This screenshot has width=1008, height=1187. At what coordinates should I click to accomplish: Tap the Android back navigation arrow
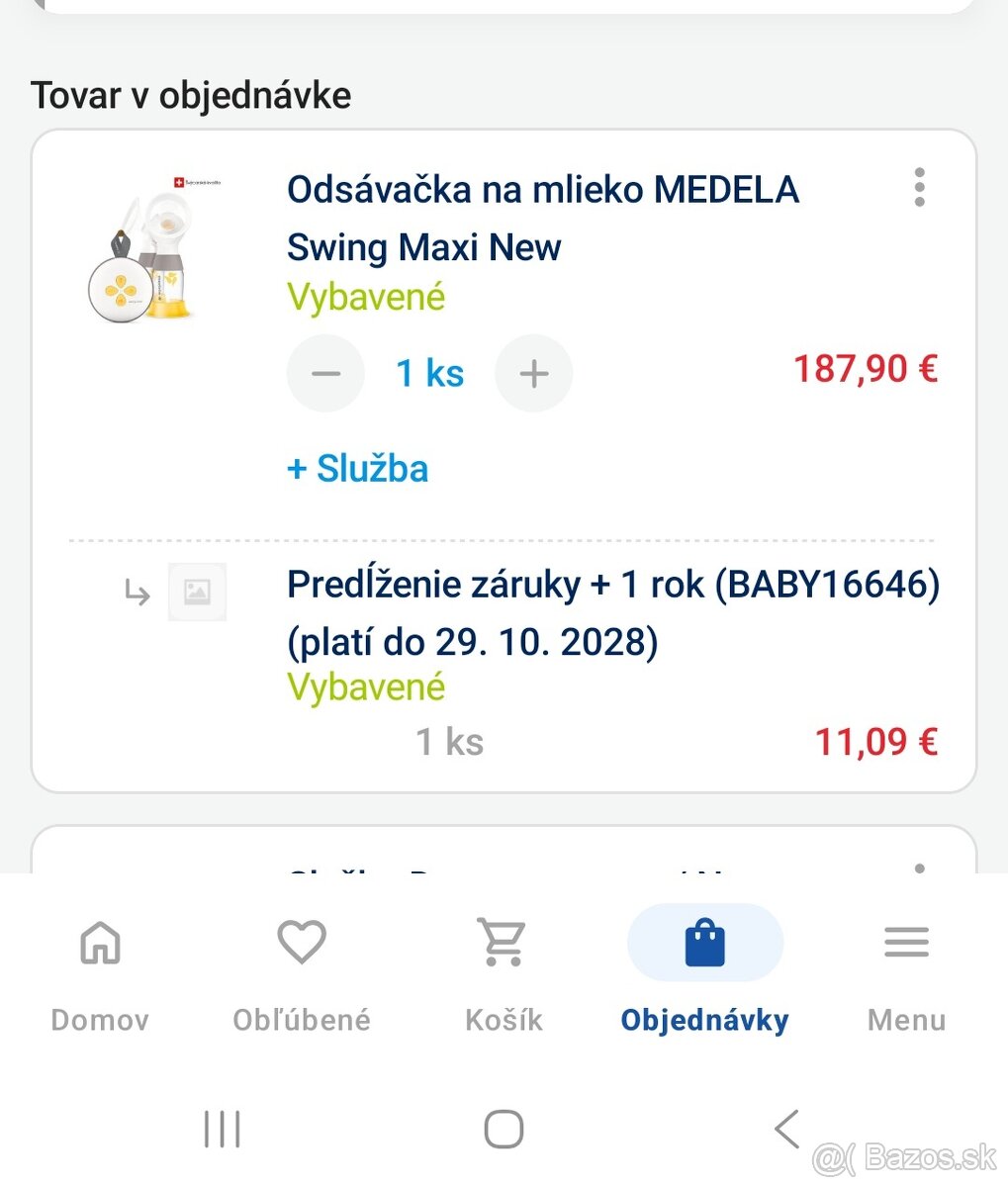click(x=786, y=1128)
